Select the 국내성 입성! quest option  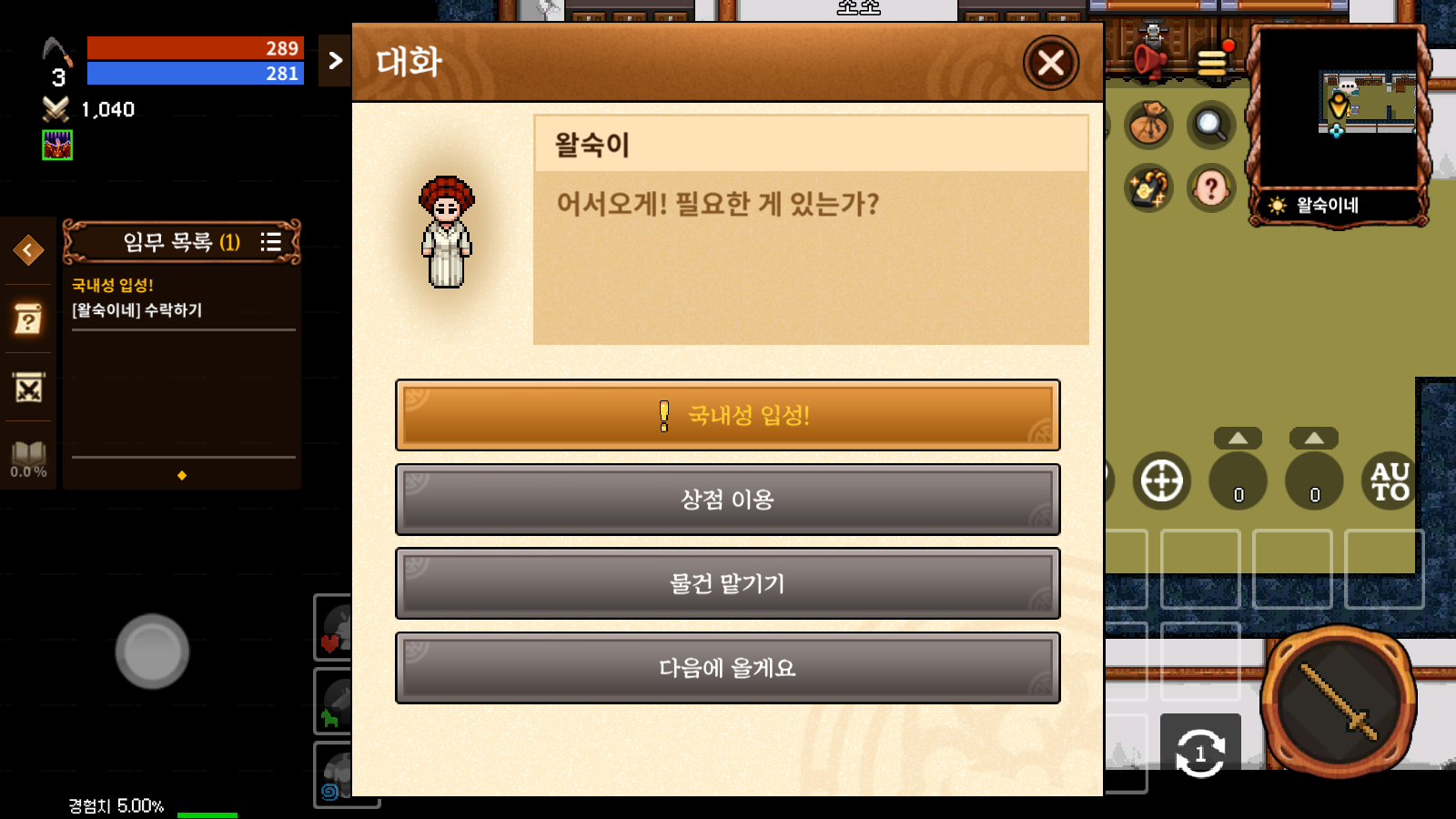(727, 415)
